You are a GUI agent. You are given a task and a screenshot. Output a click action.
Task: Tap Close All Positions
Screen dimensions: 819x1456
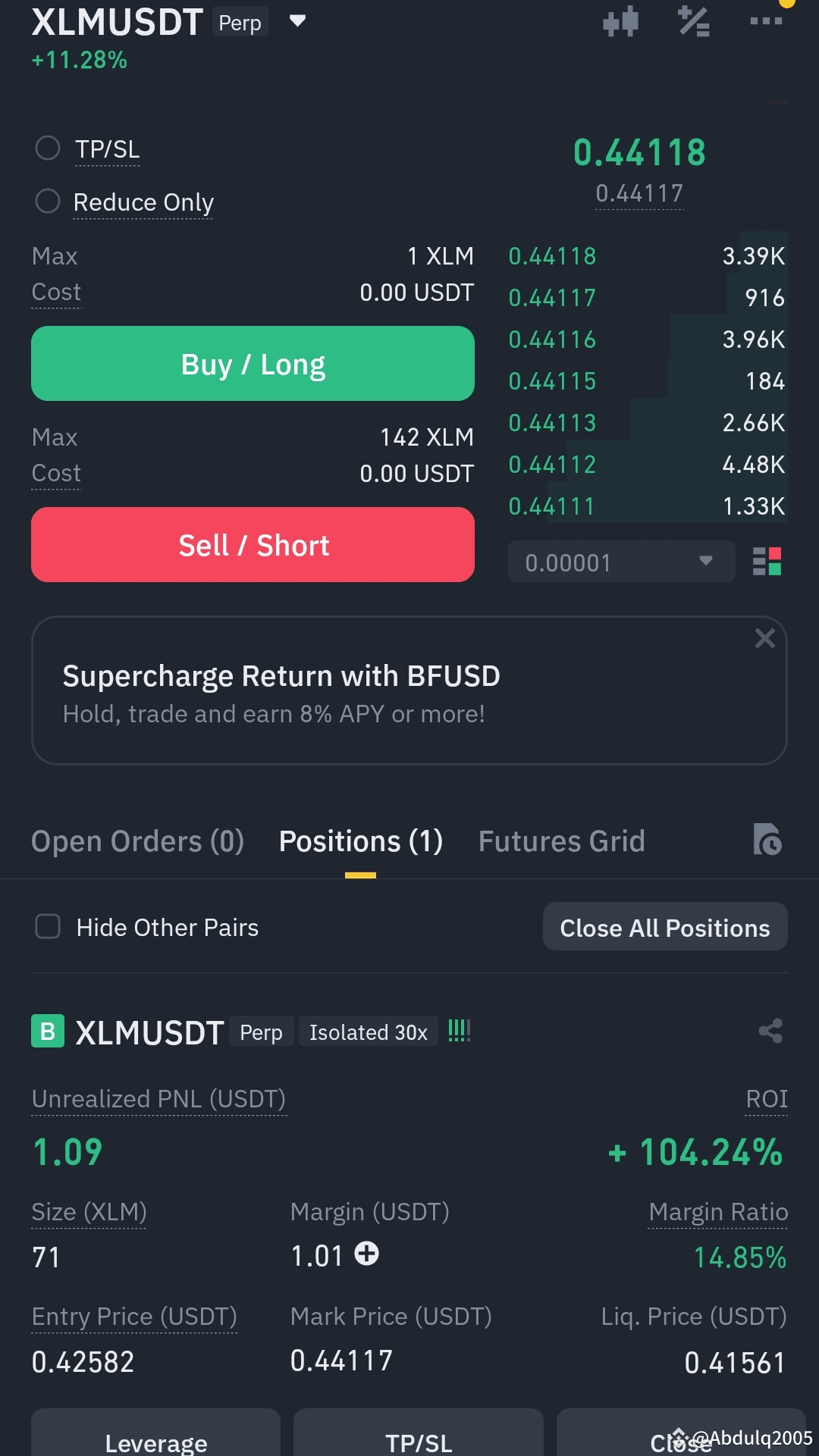point(664,927)
